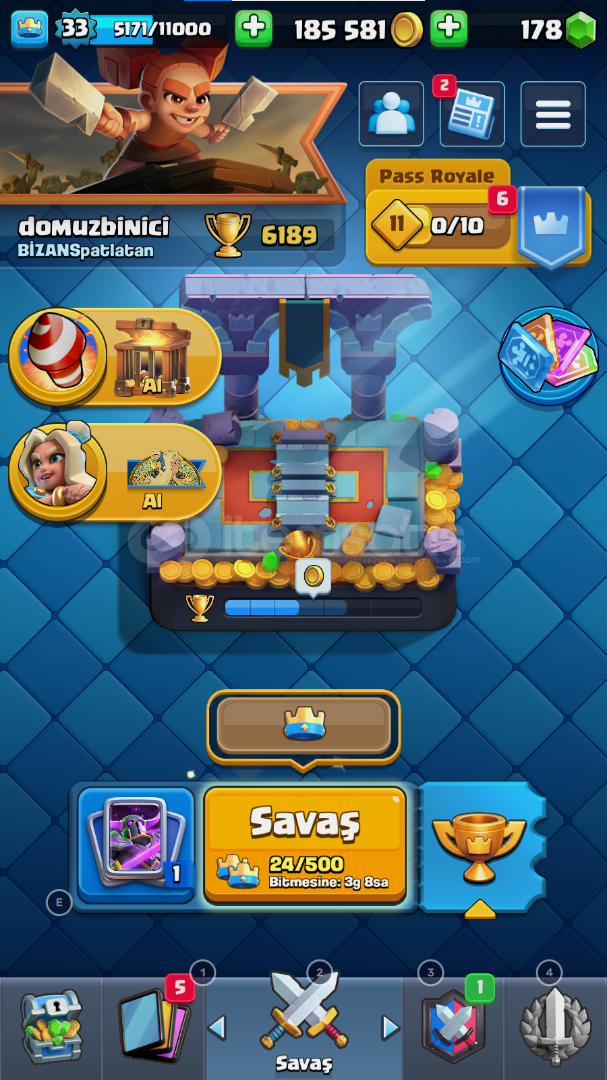
Task: Open the news feed with 2 alerts
Action: click(472, 114)
